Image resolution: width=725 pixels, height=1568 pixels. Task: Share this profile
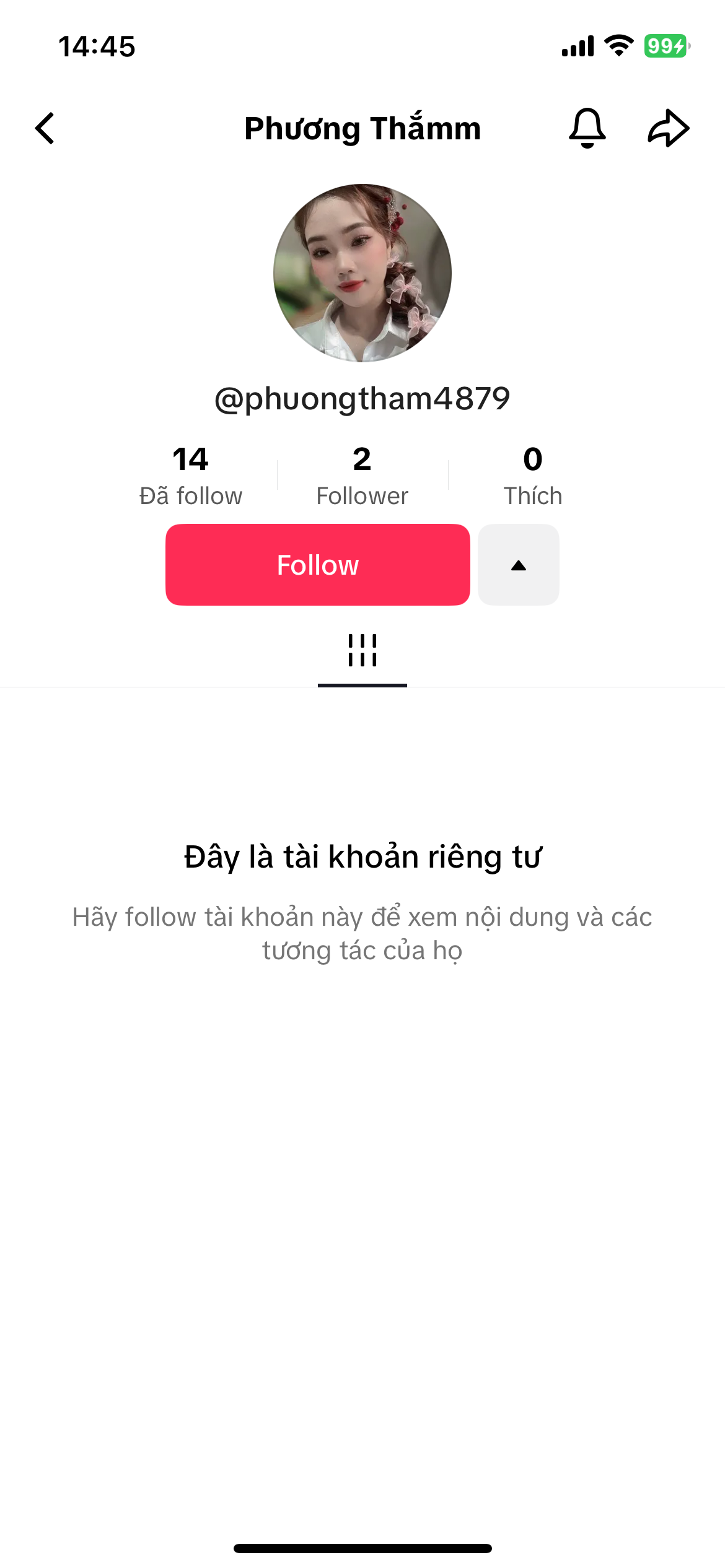point(668,128)
